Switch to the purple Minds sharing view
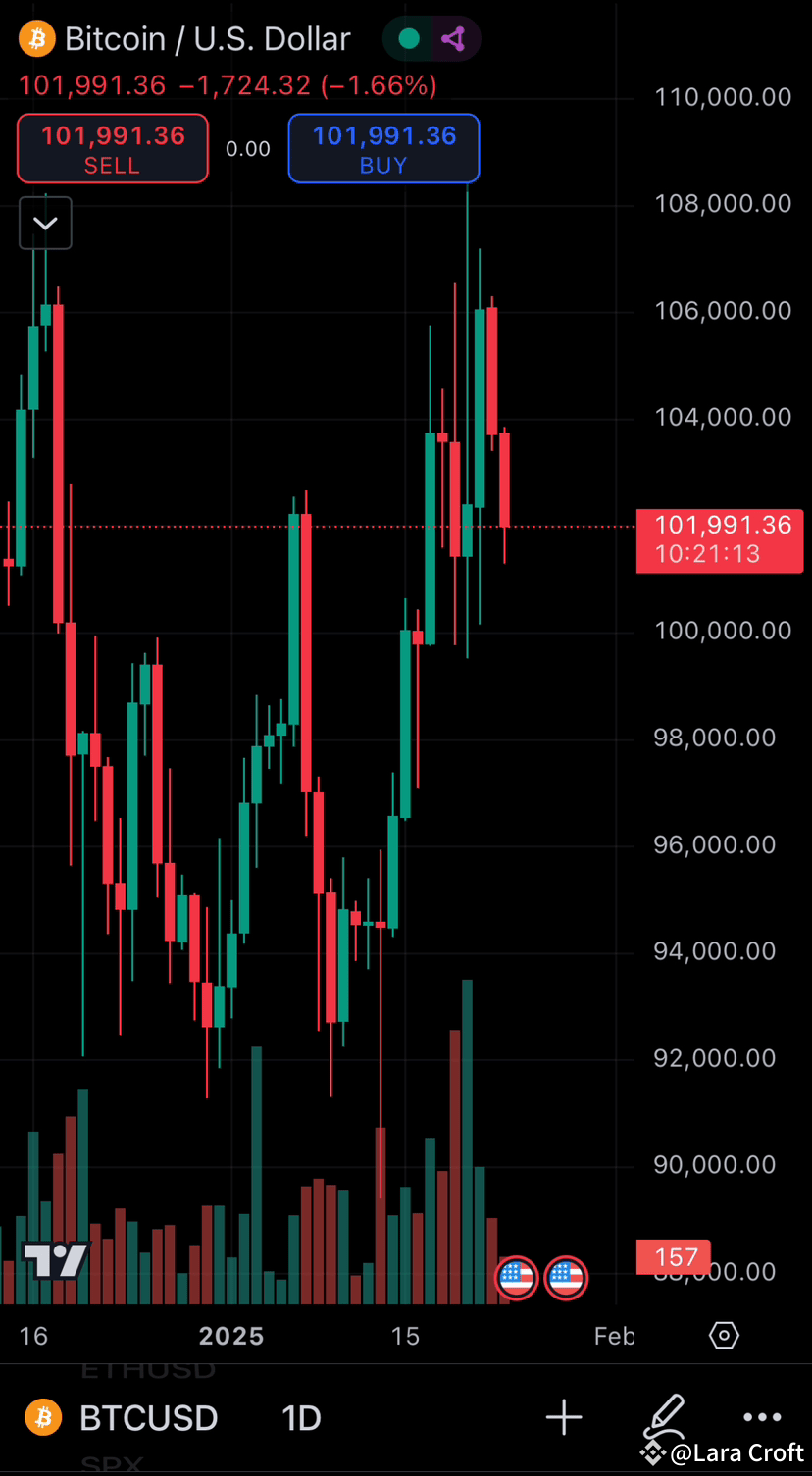The image size is (812, 1476). [453, 38]
